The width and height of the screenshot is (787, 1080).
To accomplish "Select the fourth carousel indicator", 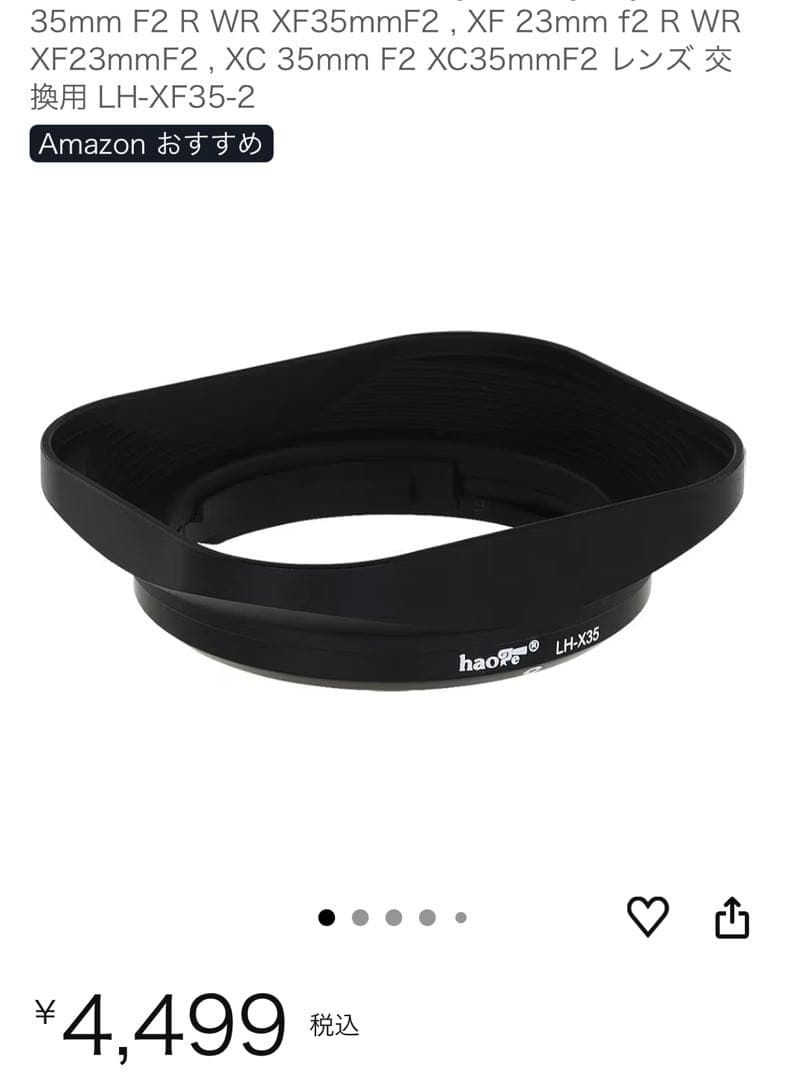I will pyautogui.click(x=423, y=913).
